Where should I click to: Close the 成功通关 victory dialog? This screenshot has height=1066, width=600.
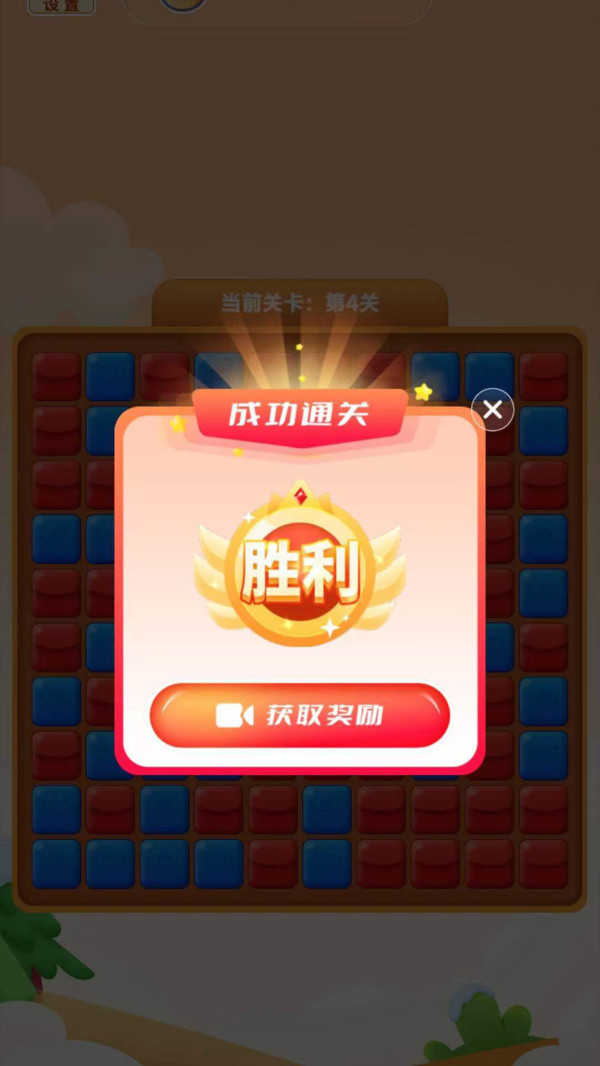[492, 410]
